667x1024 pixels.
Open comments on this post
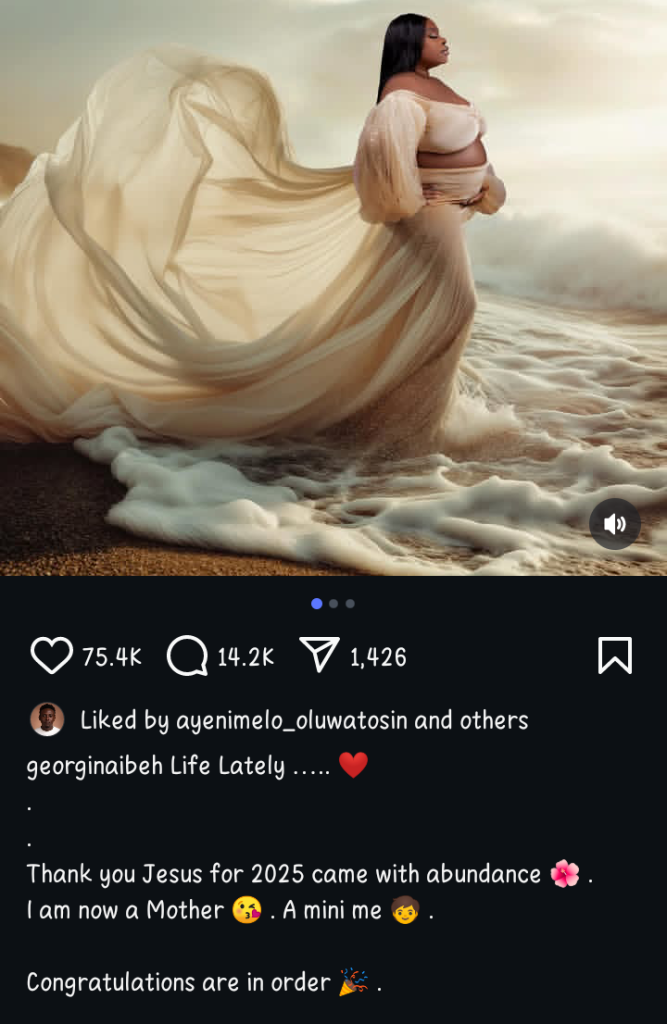(187, 656)
